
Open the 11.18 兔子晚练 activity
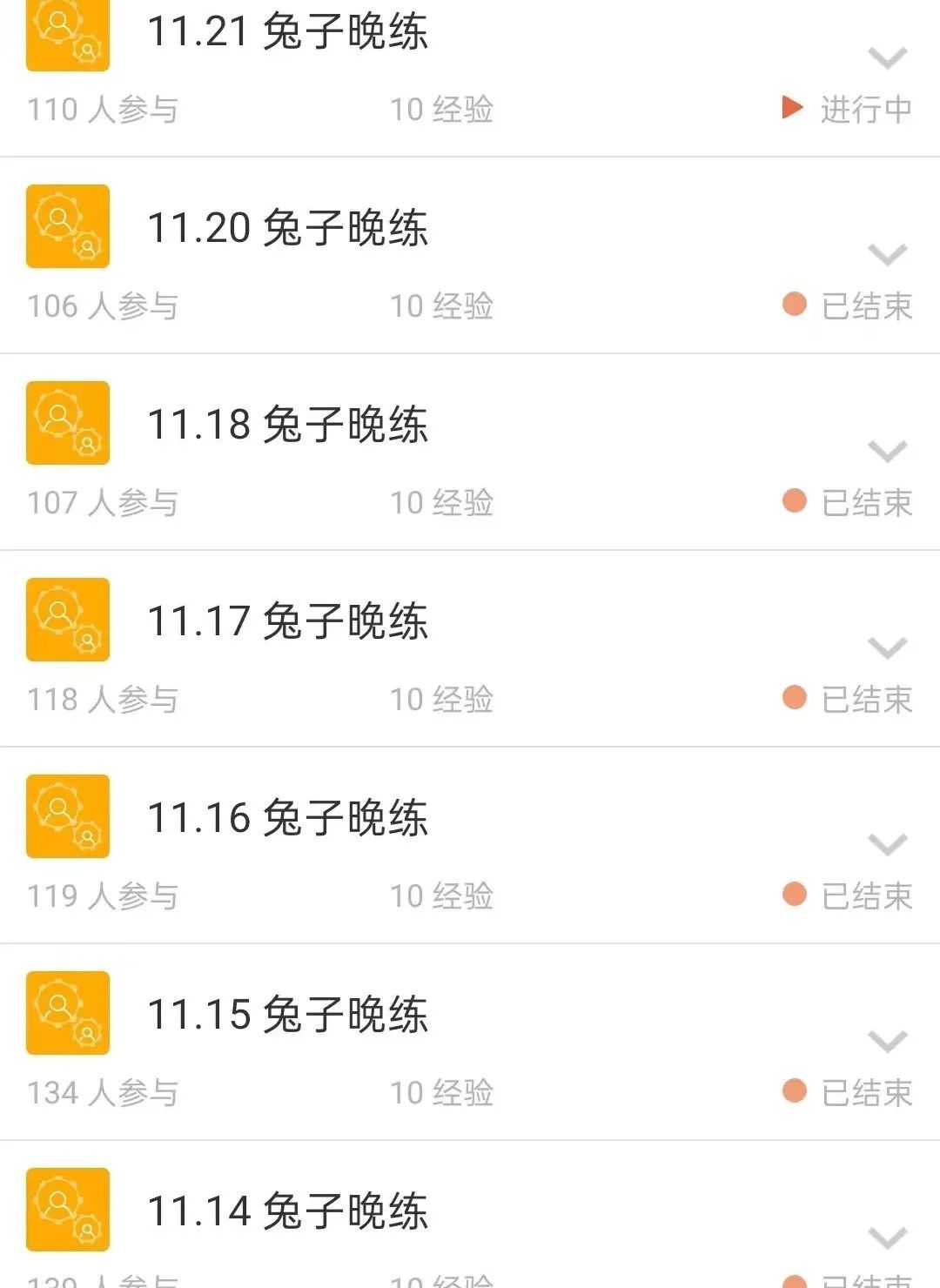click(287, 425)
